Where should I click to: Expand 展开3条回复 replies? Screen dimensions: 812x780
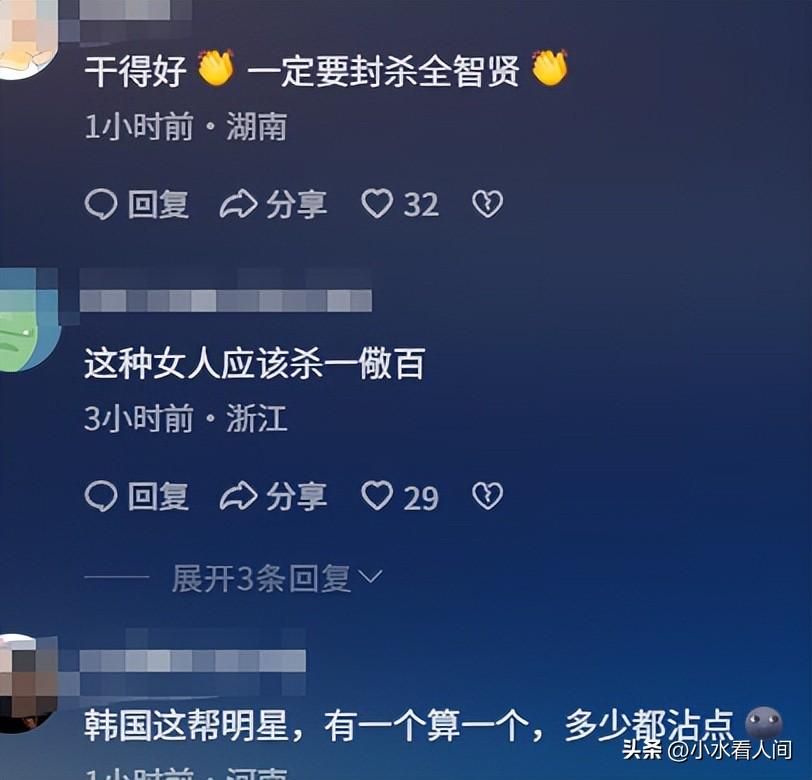click(x=276, y=578)
